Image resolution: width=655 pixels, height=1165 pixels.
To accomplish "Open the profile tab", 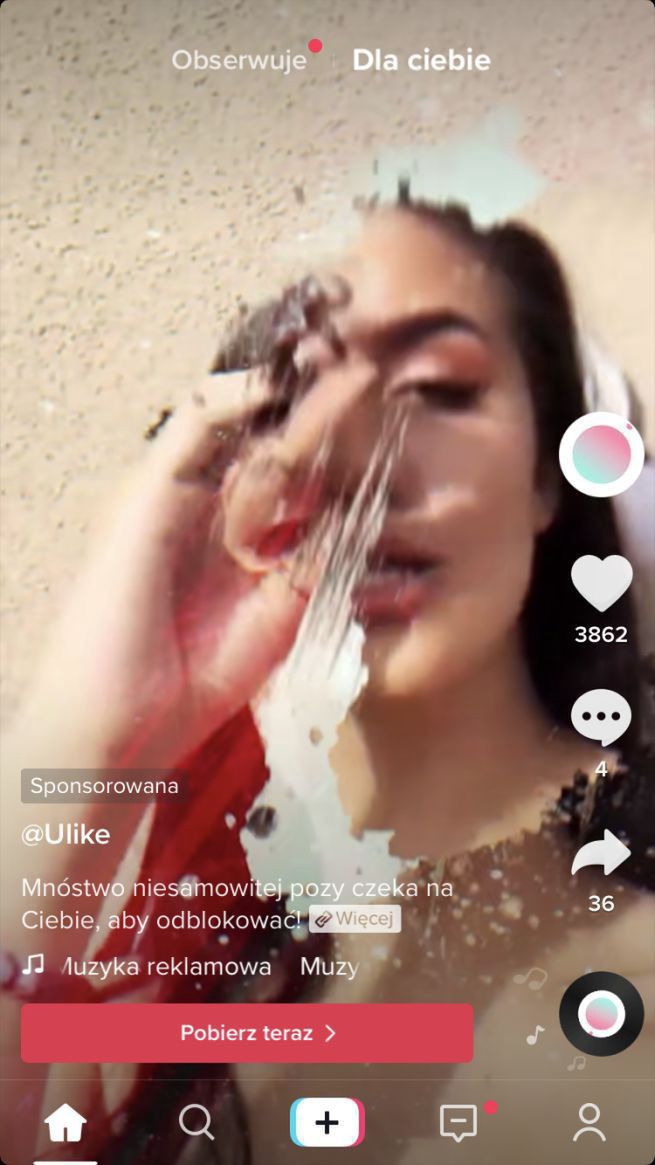I will [x=589, y=1123].
